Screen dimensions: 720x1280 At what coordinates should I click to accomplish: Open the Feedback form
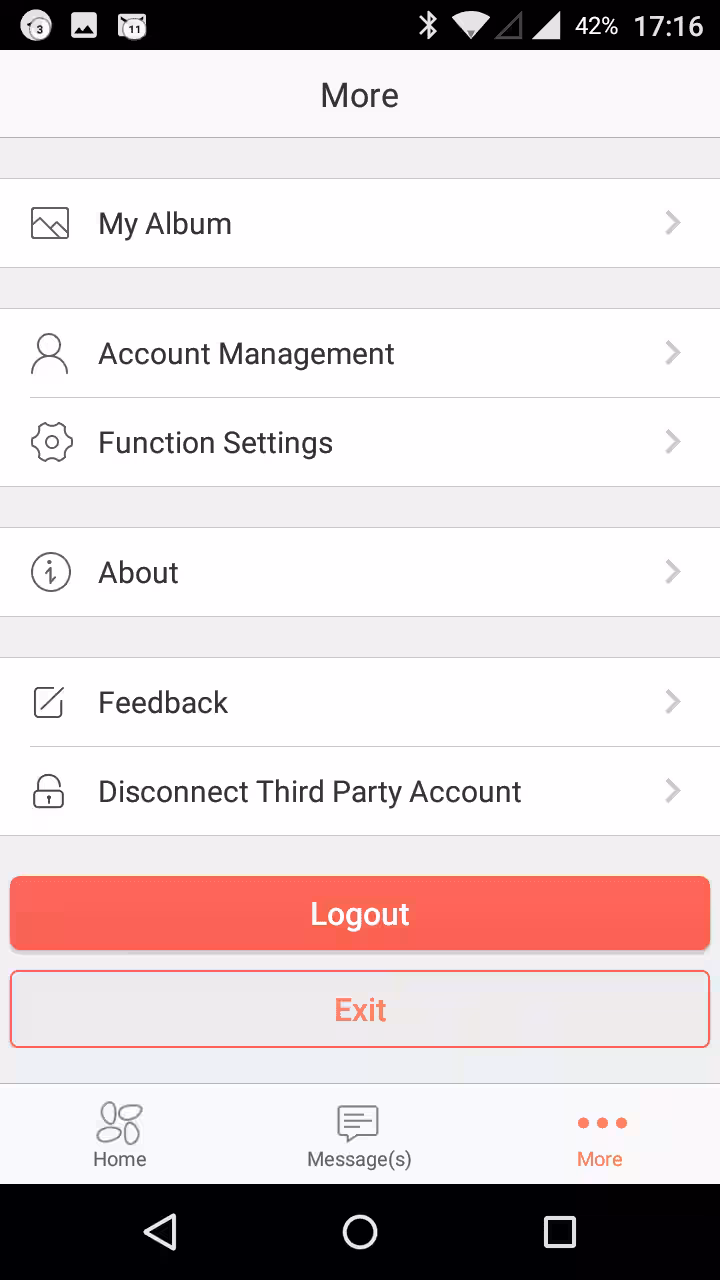point(360,702)
